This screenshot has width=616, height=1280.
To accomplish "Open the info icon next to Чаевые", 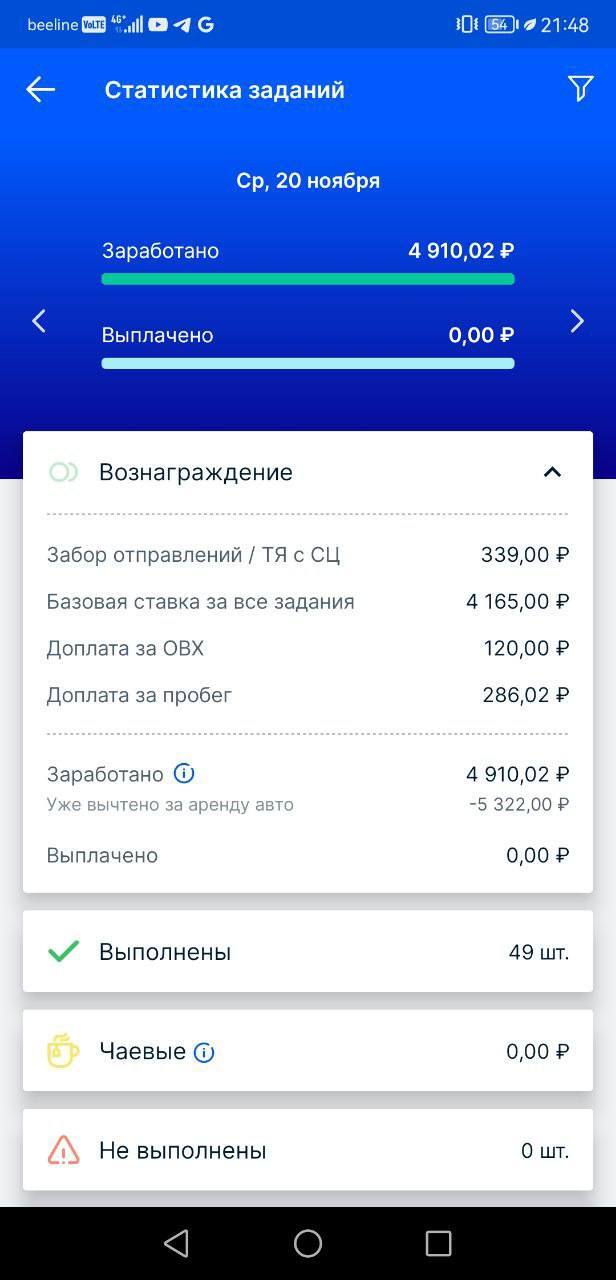I will click(204, 1052).
